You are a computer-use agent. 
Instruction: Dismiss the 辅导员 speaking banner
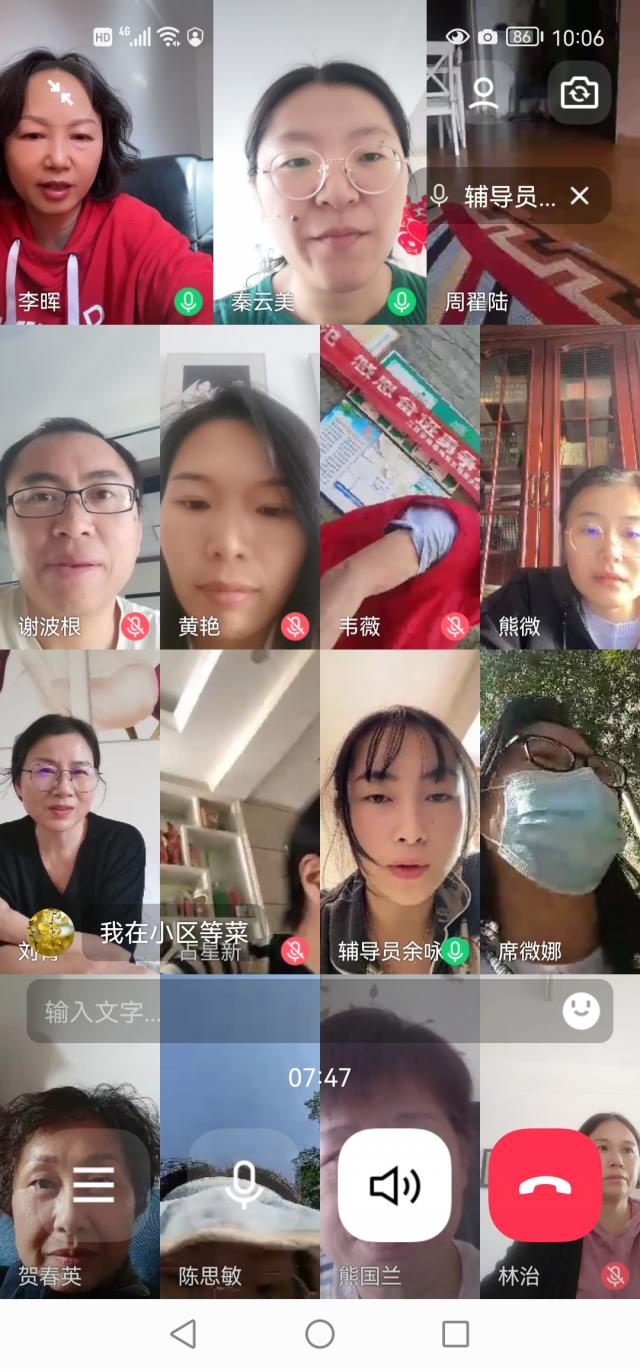[580, 196]
